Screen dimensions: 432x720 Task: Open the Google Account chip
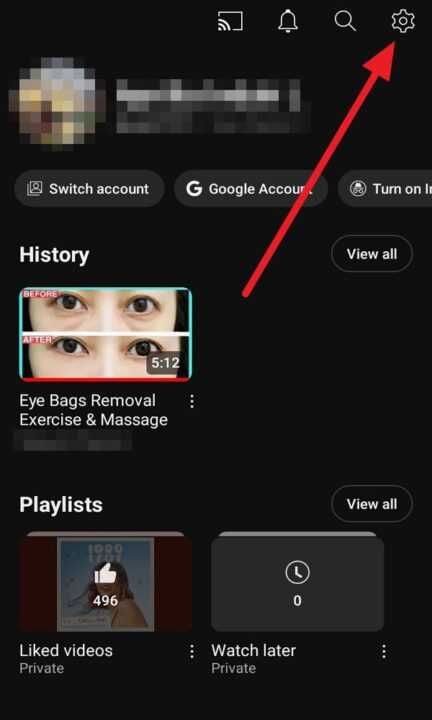251,189
